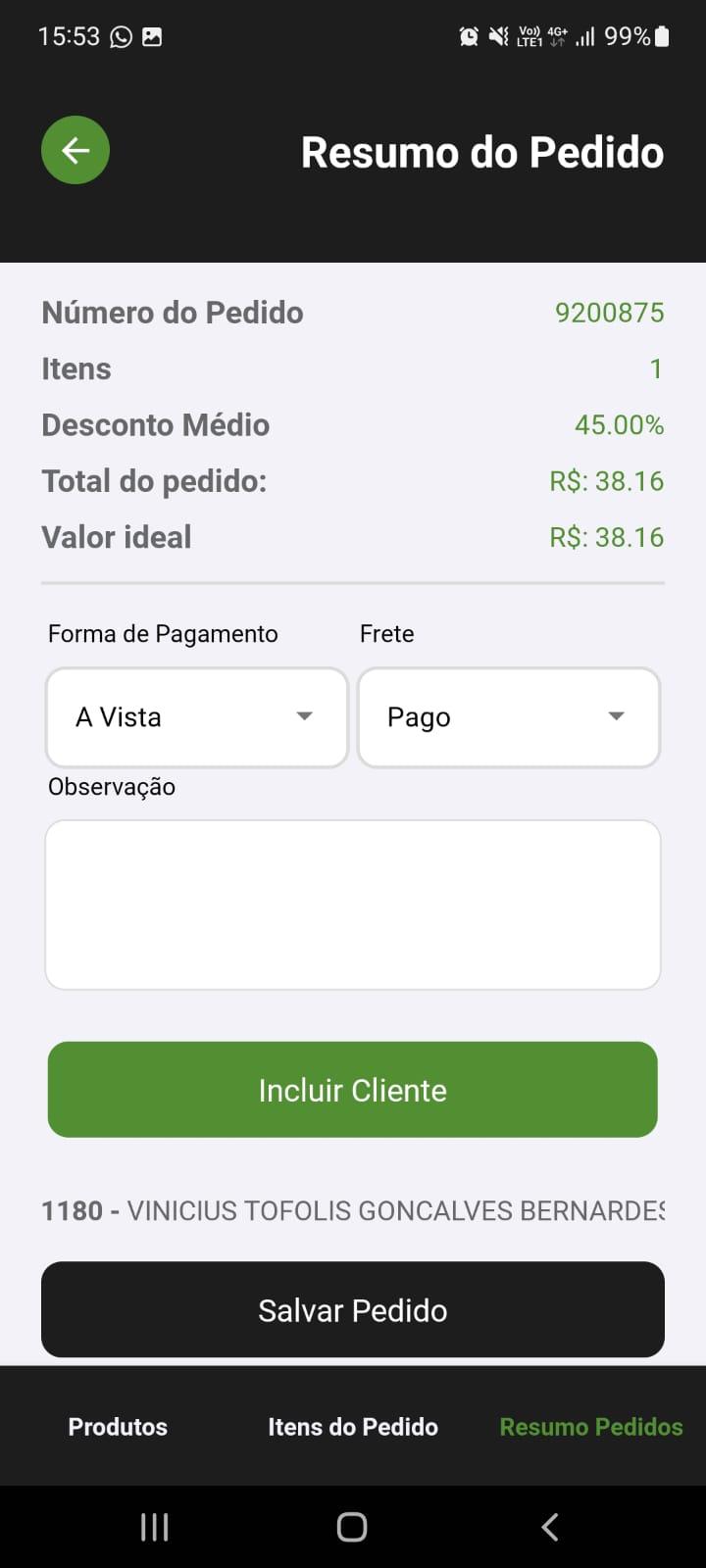Select the Resumo Pedidos tab

tap(591, 1427)
